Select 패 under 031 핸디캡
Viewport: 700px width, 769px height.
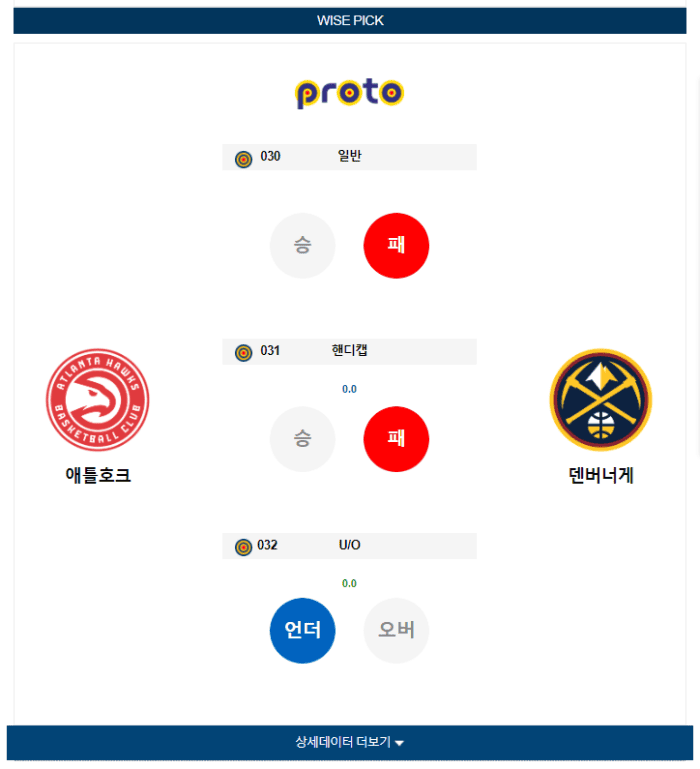[x=396, y=438]
